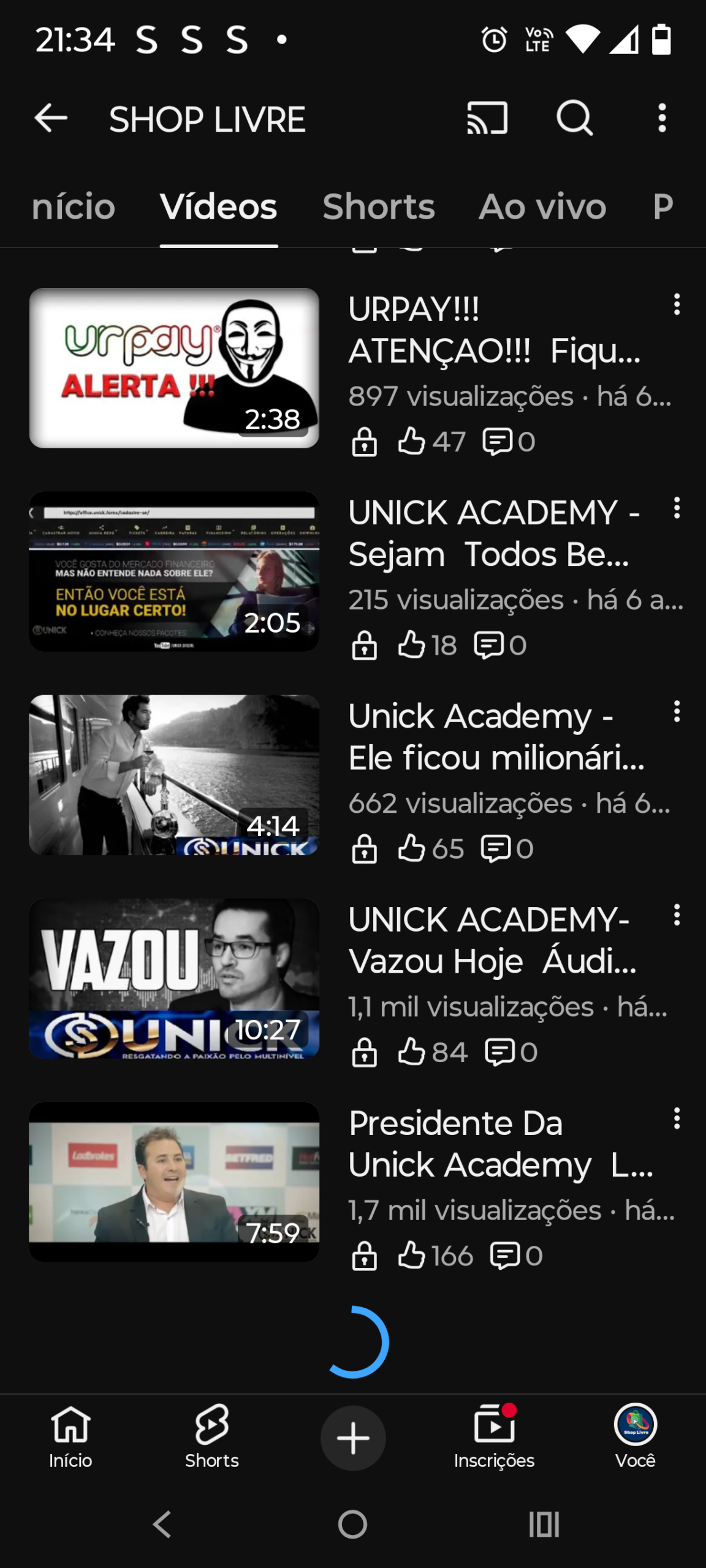Go back from the SHOP LIVRE channel
Screen dimensions: 706x1568
tap(51, 118)
